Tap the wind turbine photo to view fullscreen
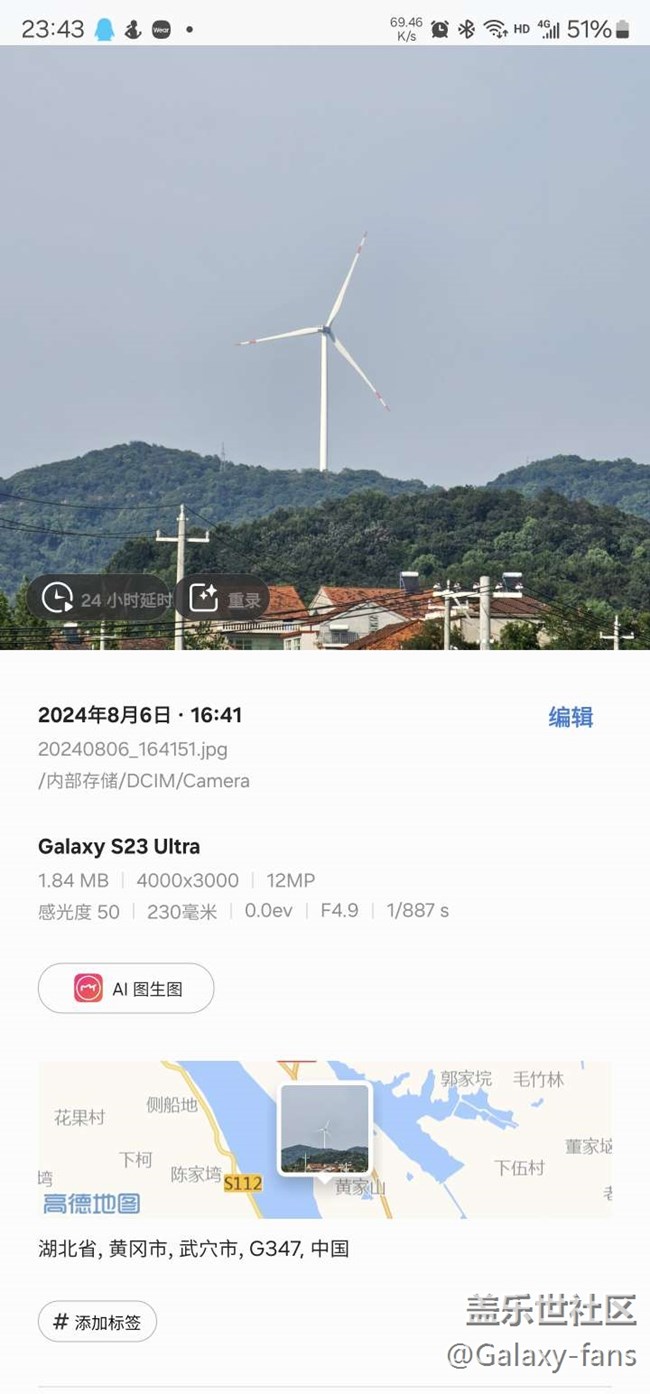Viewport: 650px width, 1394px height. [324, 300]
